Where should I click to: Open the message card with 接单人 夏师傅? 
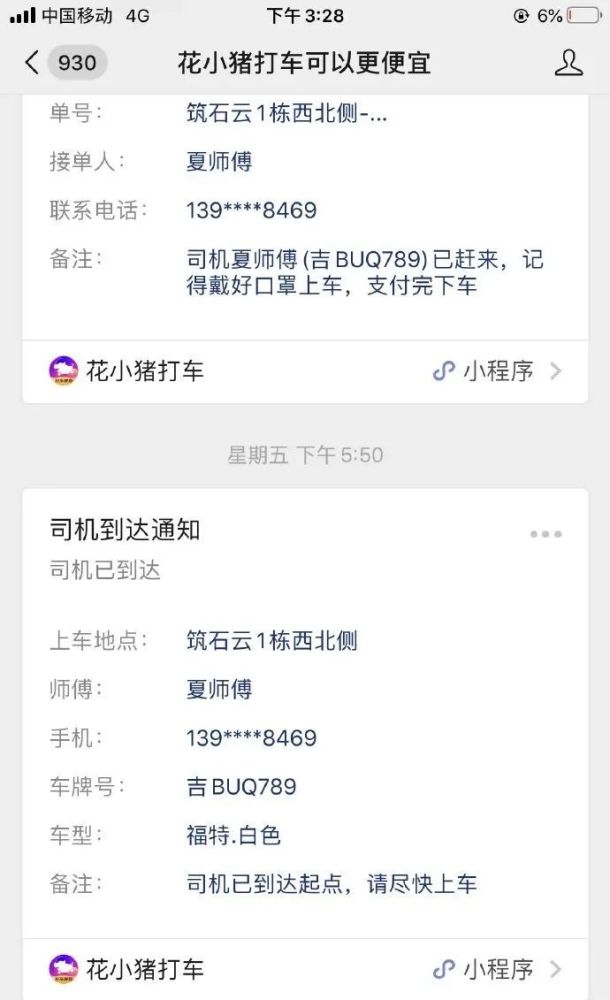coord(305,217)
